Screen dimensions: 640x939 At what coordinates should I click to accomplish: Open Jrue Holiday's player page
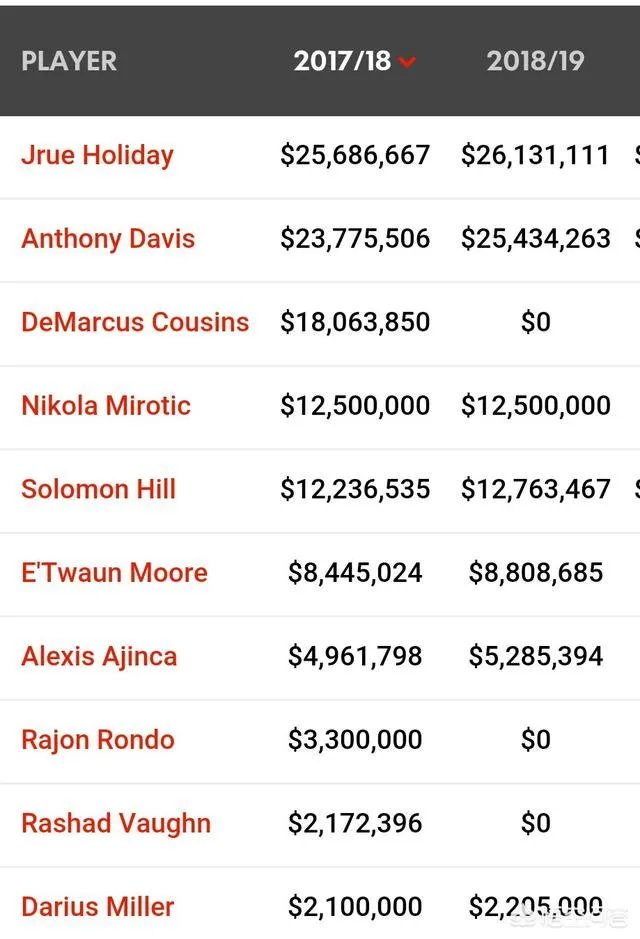[97, 155]
